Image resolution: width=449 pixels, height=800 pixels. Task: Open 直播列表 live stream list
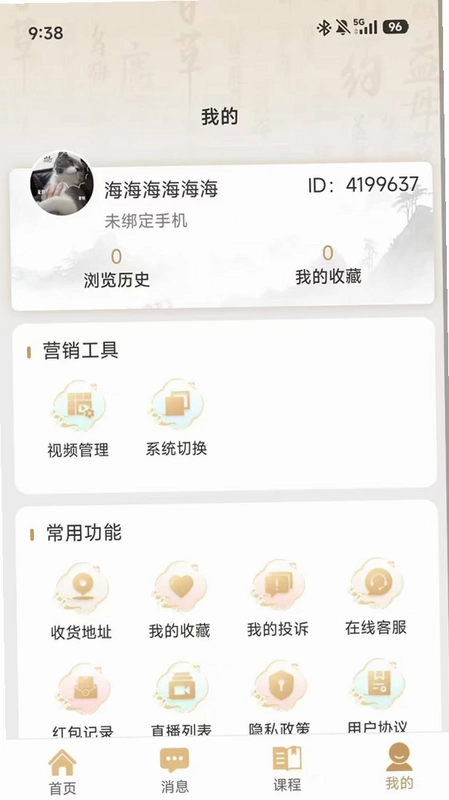click(x=182, y=699)
